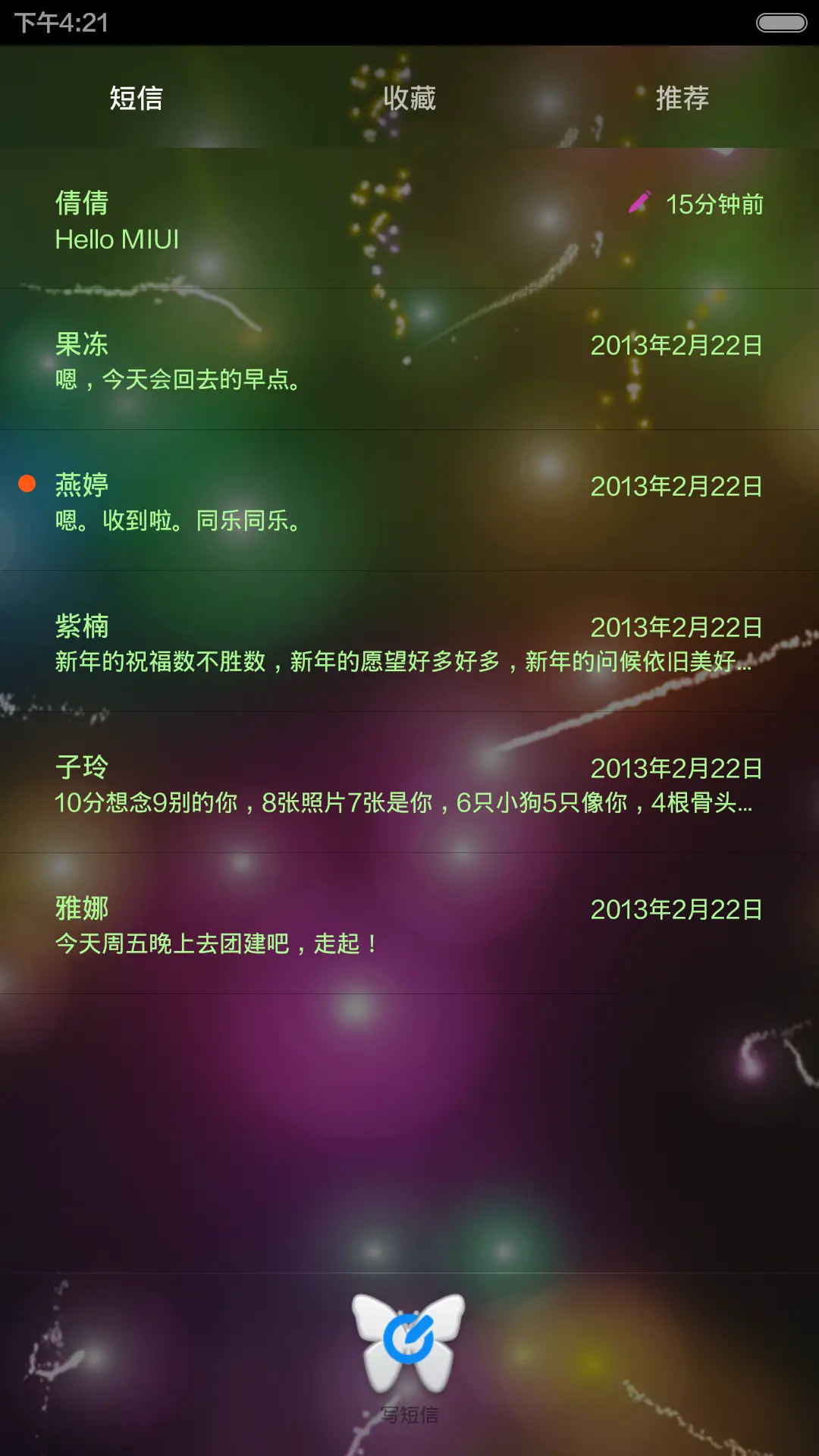Open the conversation with 果冻
The width and height of the screenshot is (819, 1456).
coord(303,362)
